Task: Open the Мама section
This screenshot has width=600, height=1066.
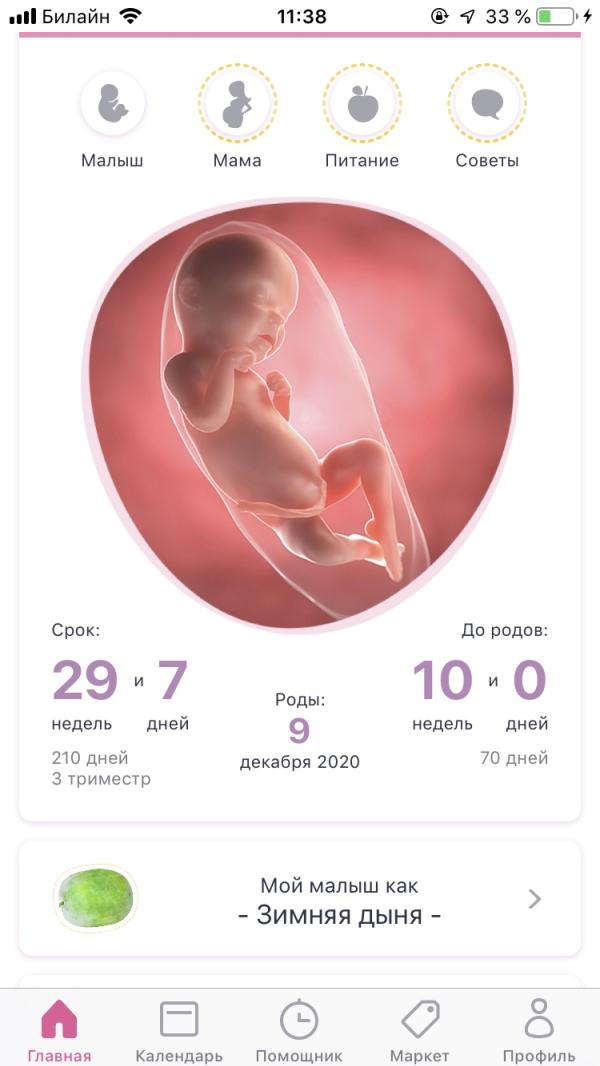Action: (237, 104)
